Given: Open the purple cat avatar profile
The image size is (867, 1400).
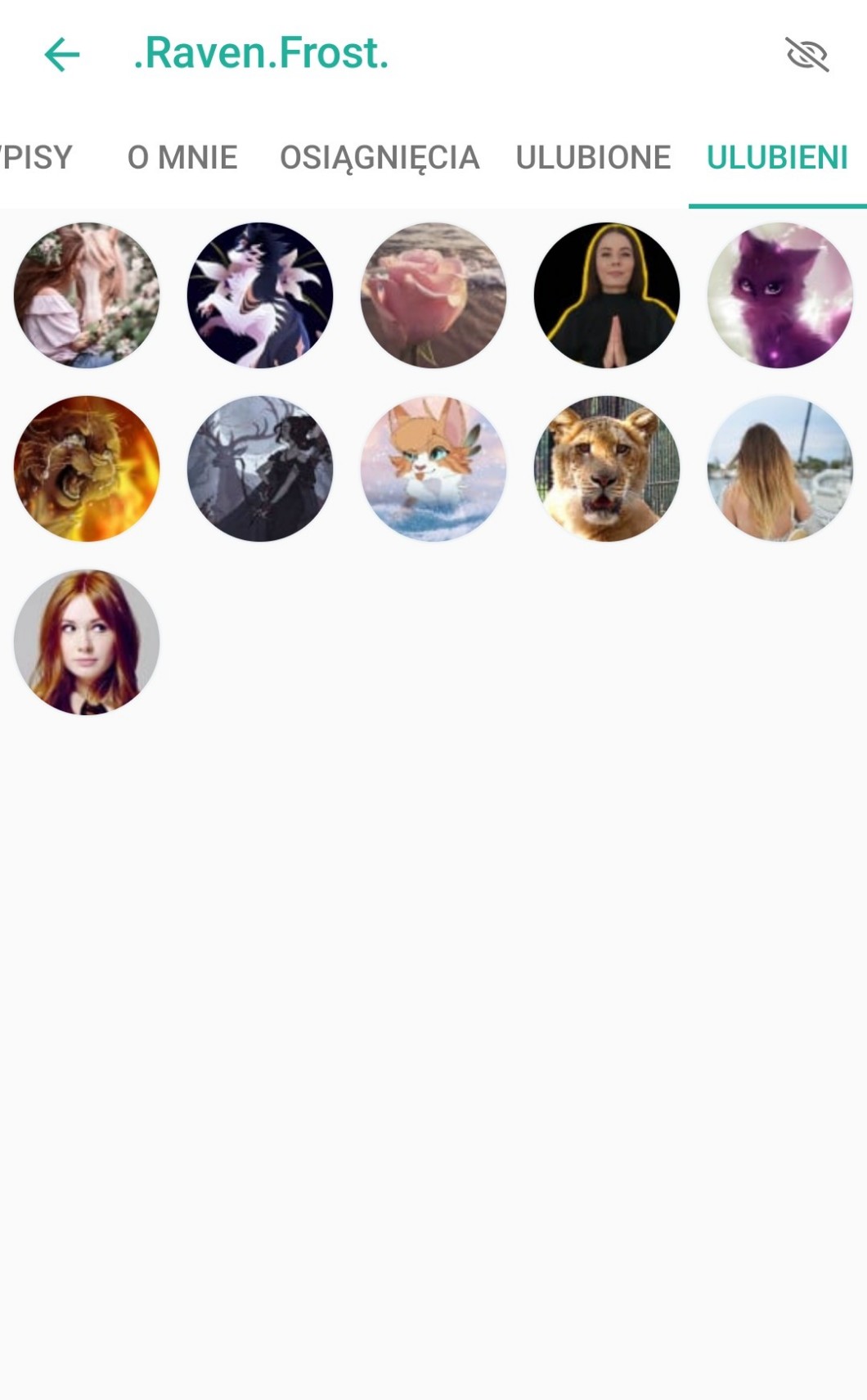Looking at the screenshot, I should 779,295.
